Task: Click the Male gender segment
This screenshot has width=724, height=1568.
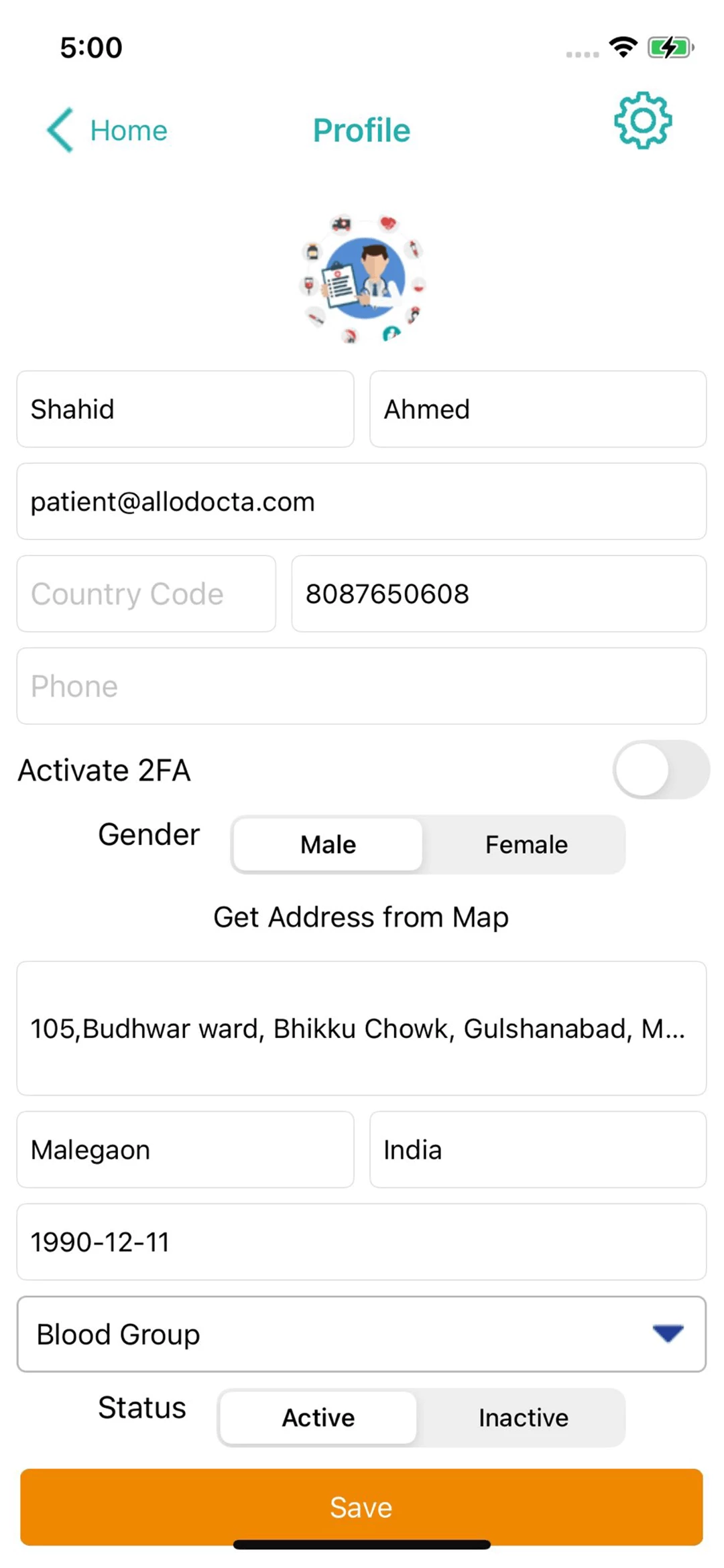Action: pos(328,844)
